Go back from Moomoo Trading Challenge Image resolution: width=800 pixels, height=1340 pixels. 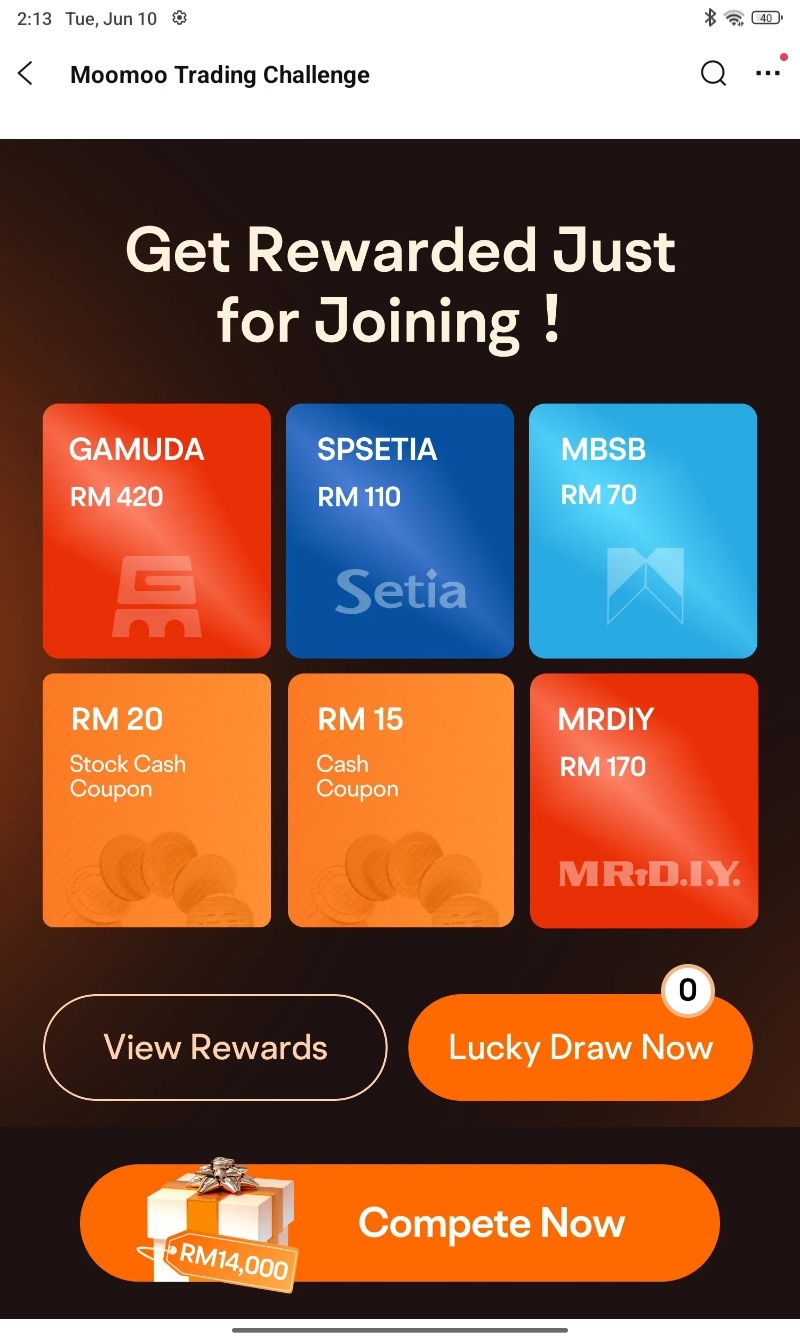pos(26,74)
